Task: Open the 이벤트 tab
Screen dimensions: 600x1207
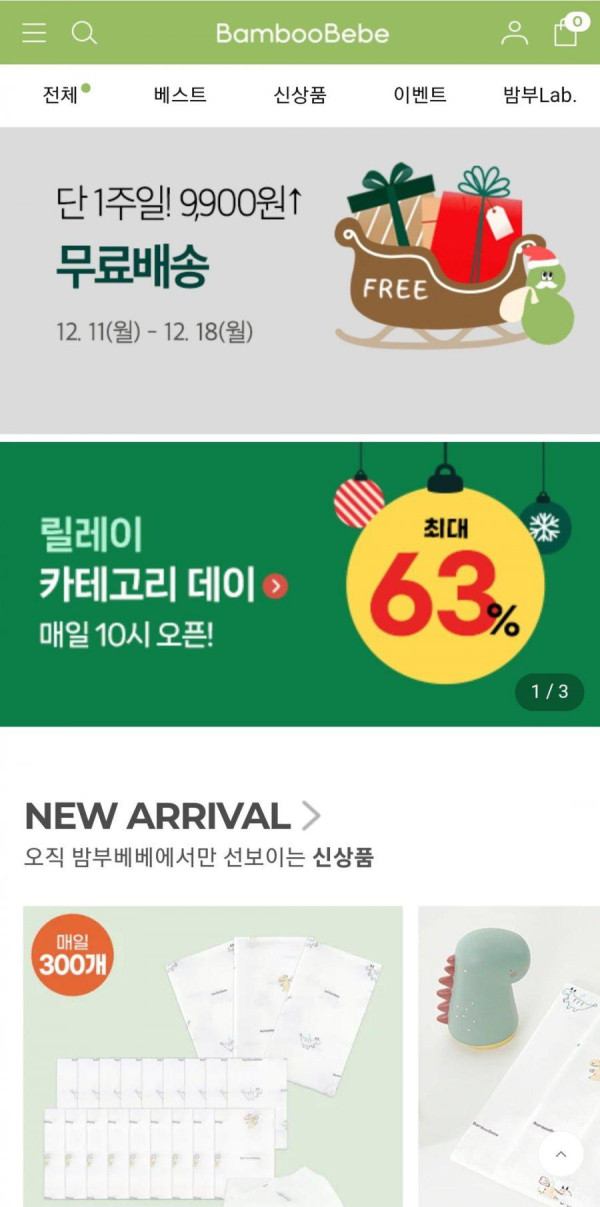Action: tap(420, 96)
